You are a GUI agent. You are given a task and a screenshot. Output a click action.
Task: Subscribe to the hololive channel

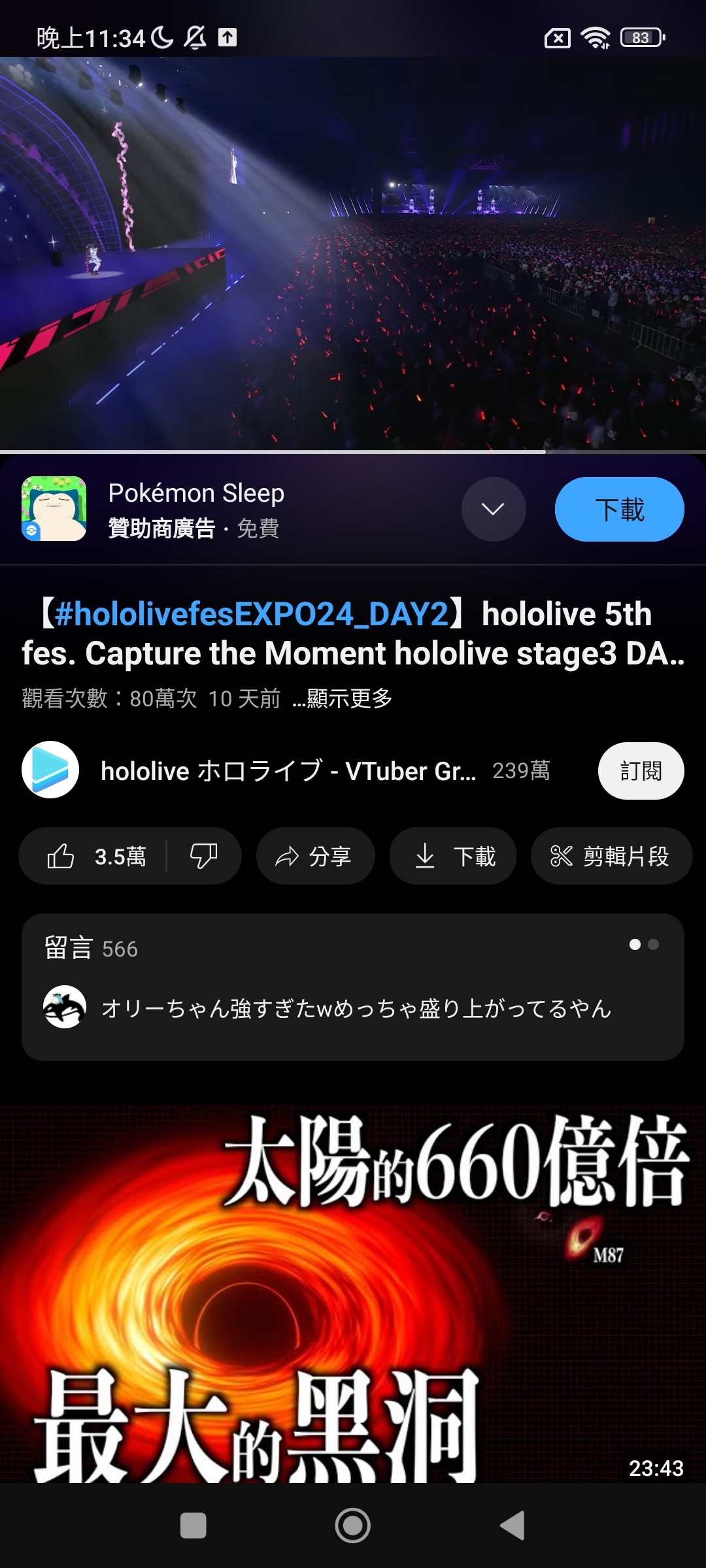pyautogui.click(x=641, y=771)
